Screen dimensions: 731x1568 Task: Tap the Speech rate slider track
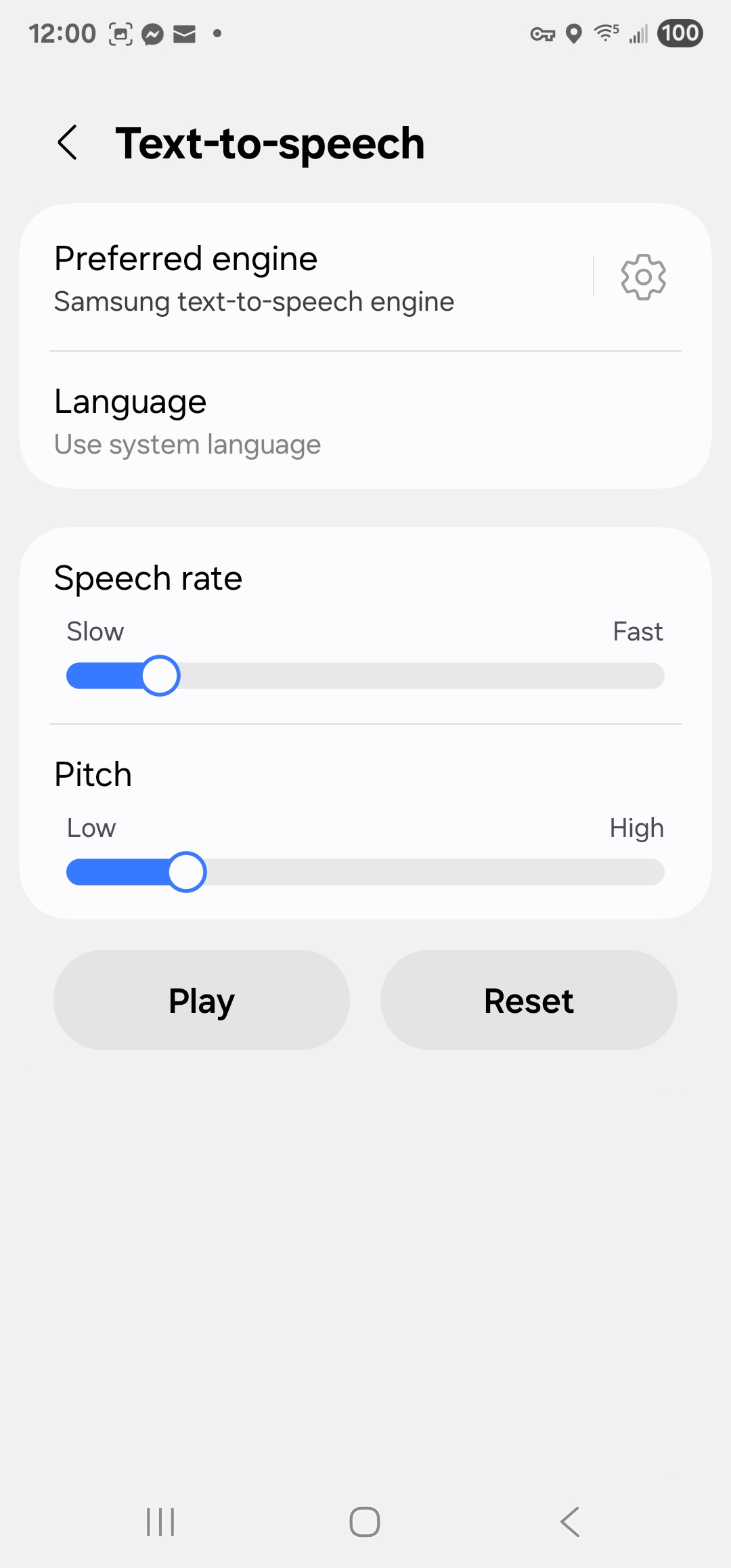[365, 676]
